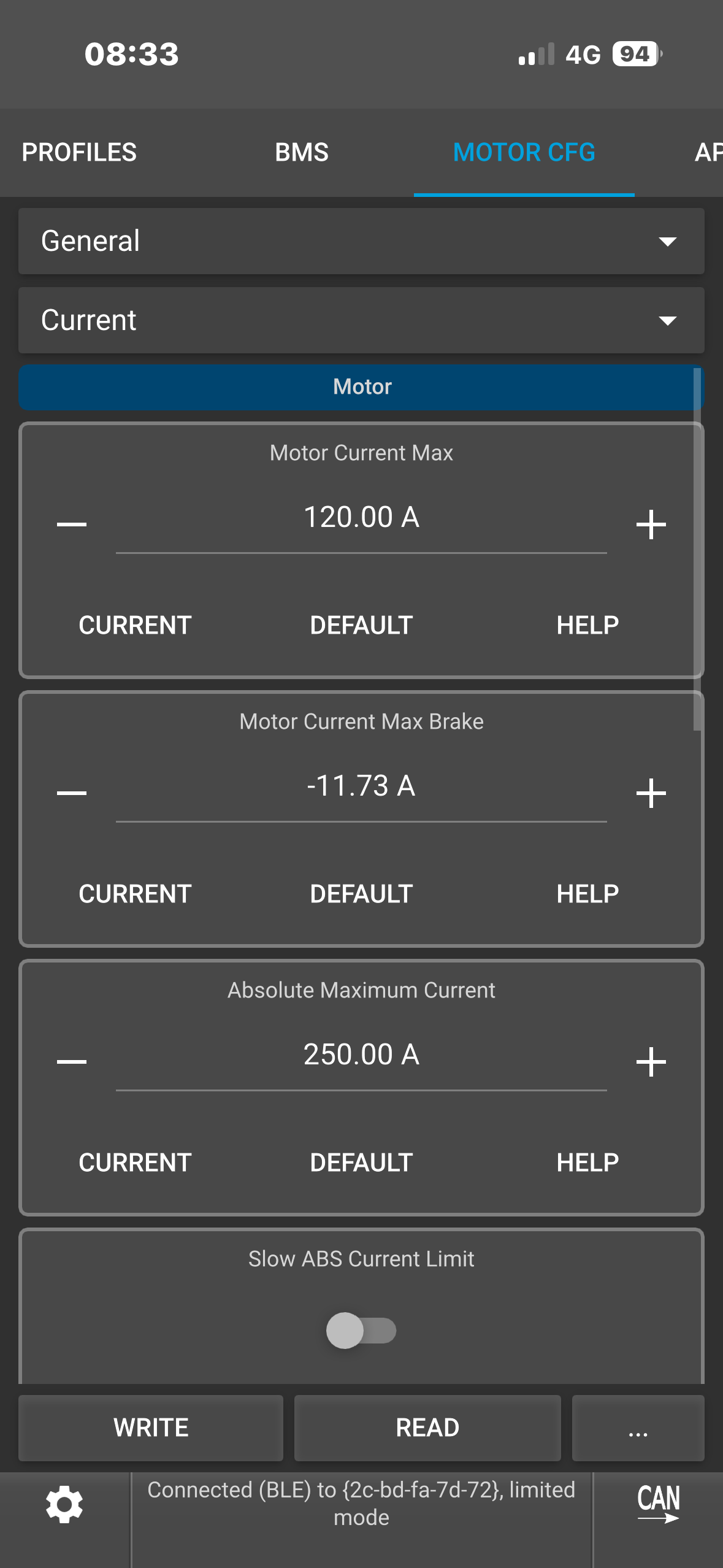Tap the CAN forwarding icon
The image size is (723, 1568).
click(x=658, y=1504)
